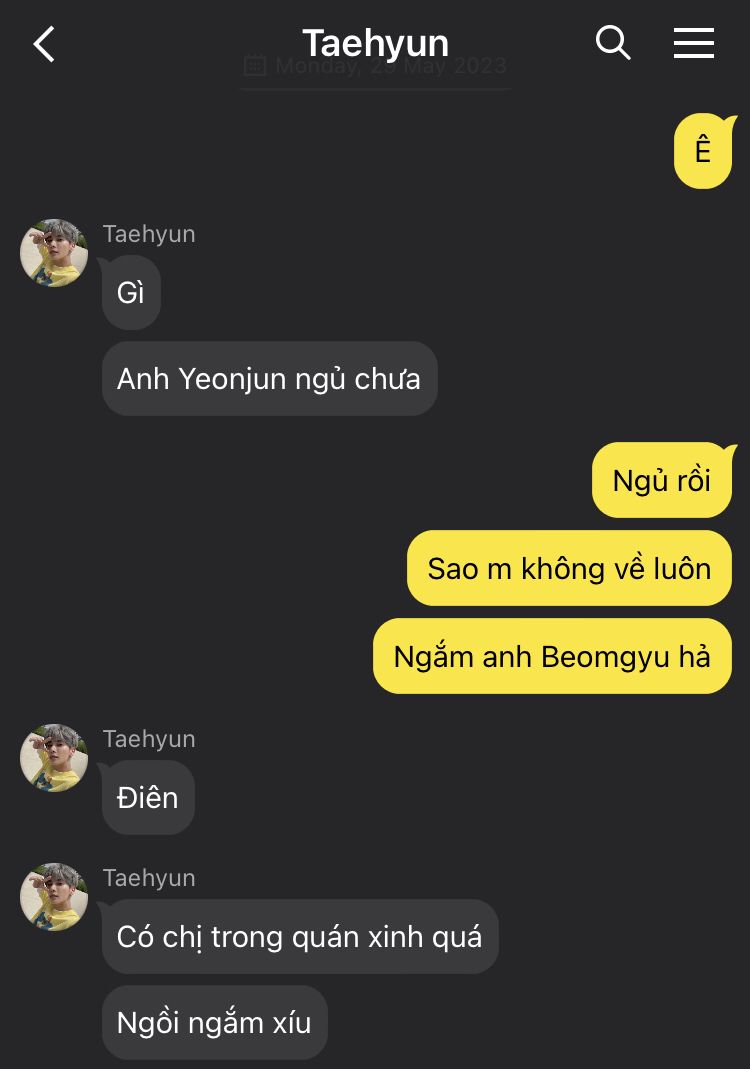Open the hamburger menu in the header
Image resolution: width=750 pixels, height=1069 pixels.
[693, 43]
